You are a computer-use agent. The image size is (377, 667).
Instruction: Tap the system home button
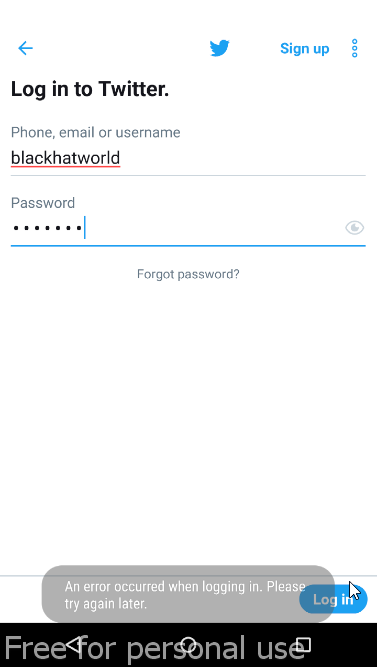pos(188,645)
